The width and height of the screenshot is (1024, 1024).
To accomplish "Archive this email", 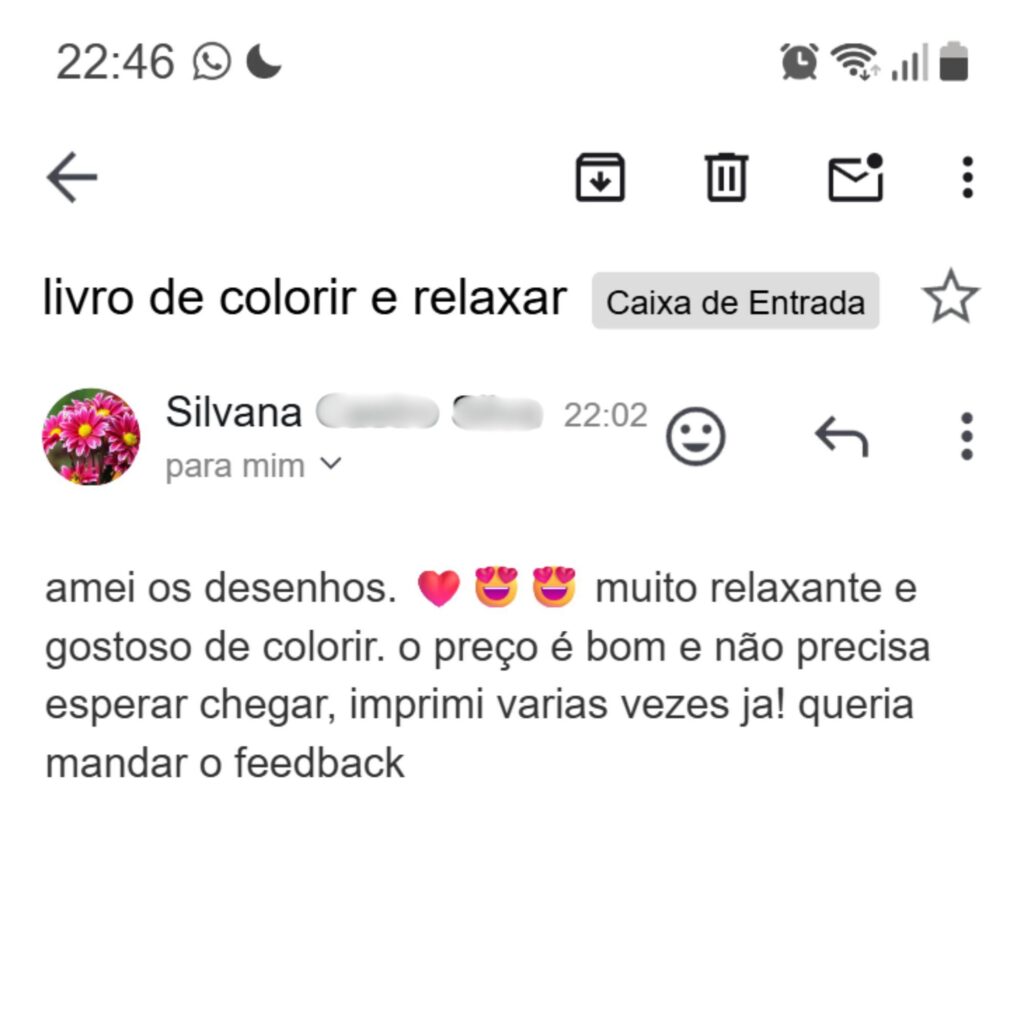I will coord(600,178).
